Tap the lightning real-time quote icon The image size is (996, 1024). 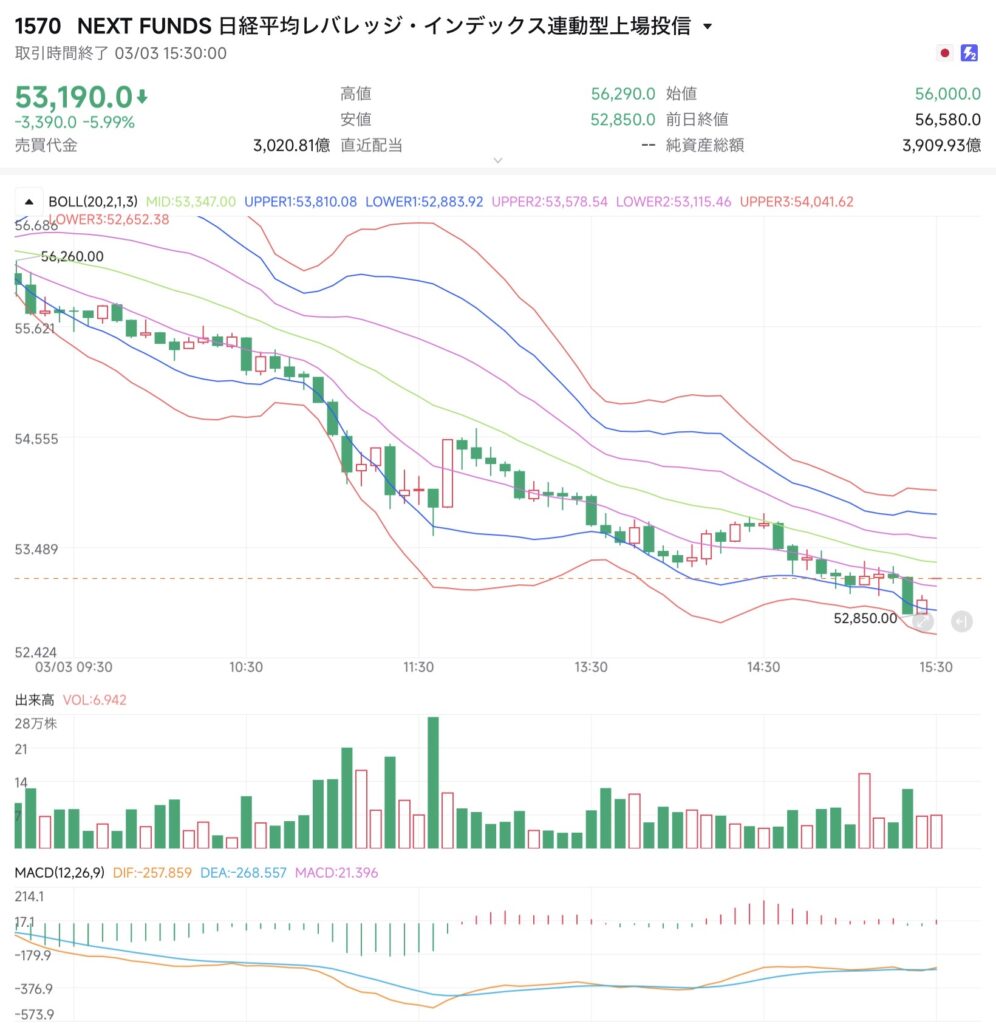[969, 53]
